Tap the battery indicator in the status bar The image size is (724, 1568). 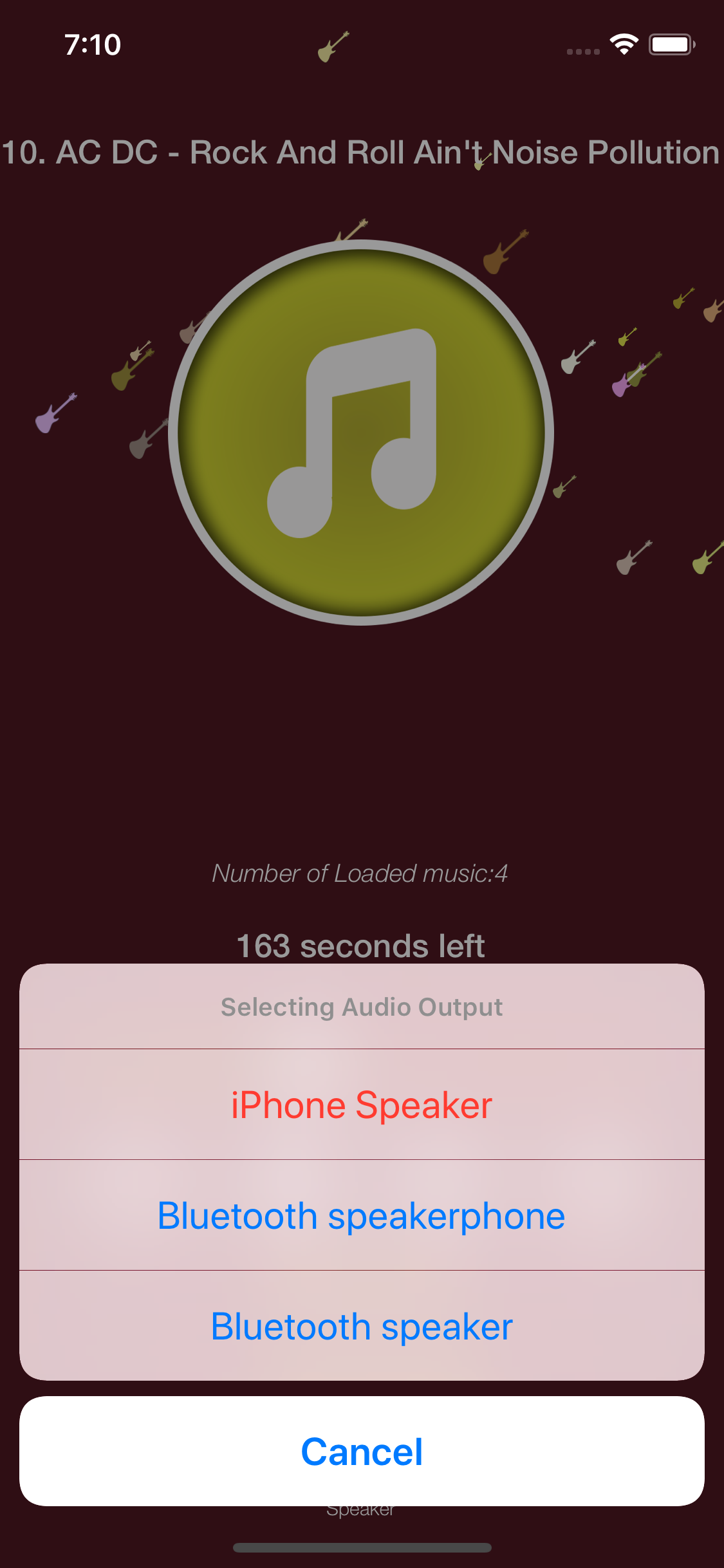point(672,44)
